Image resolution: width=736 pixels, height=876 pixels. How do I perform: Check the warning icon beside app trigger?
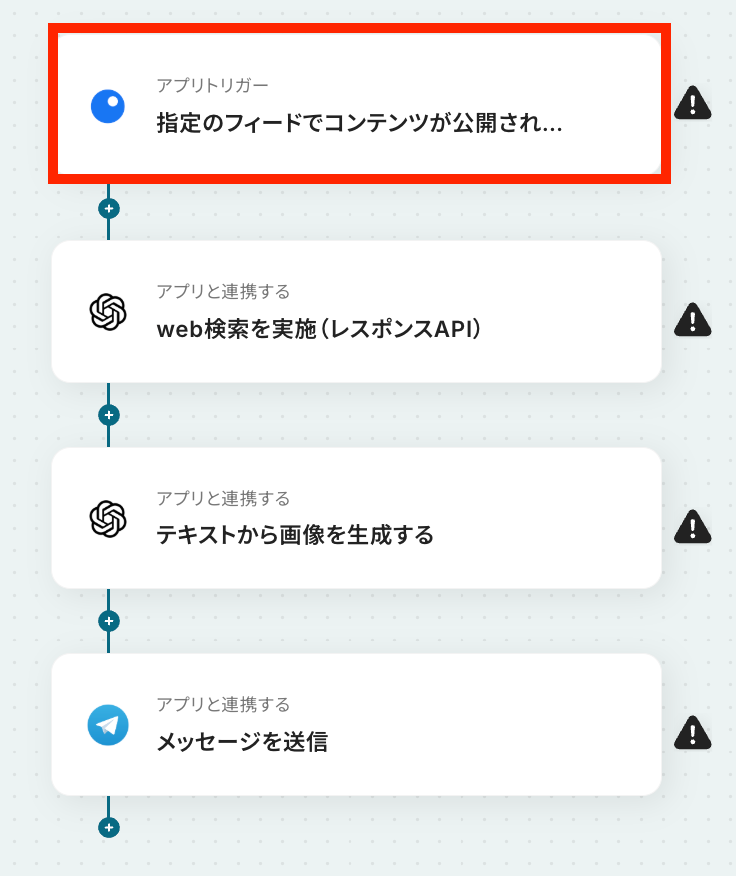point(692,103)
